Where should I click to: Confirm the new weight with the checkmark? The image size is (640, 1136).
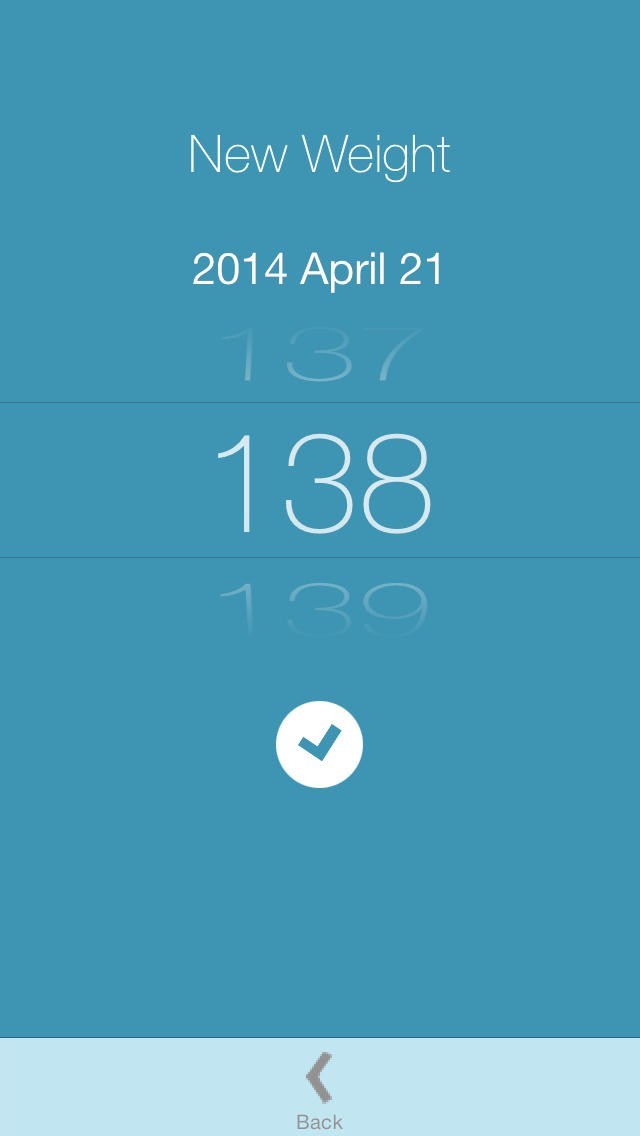[319, 745]
